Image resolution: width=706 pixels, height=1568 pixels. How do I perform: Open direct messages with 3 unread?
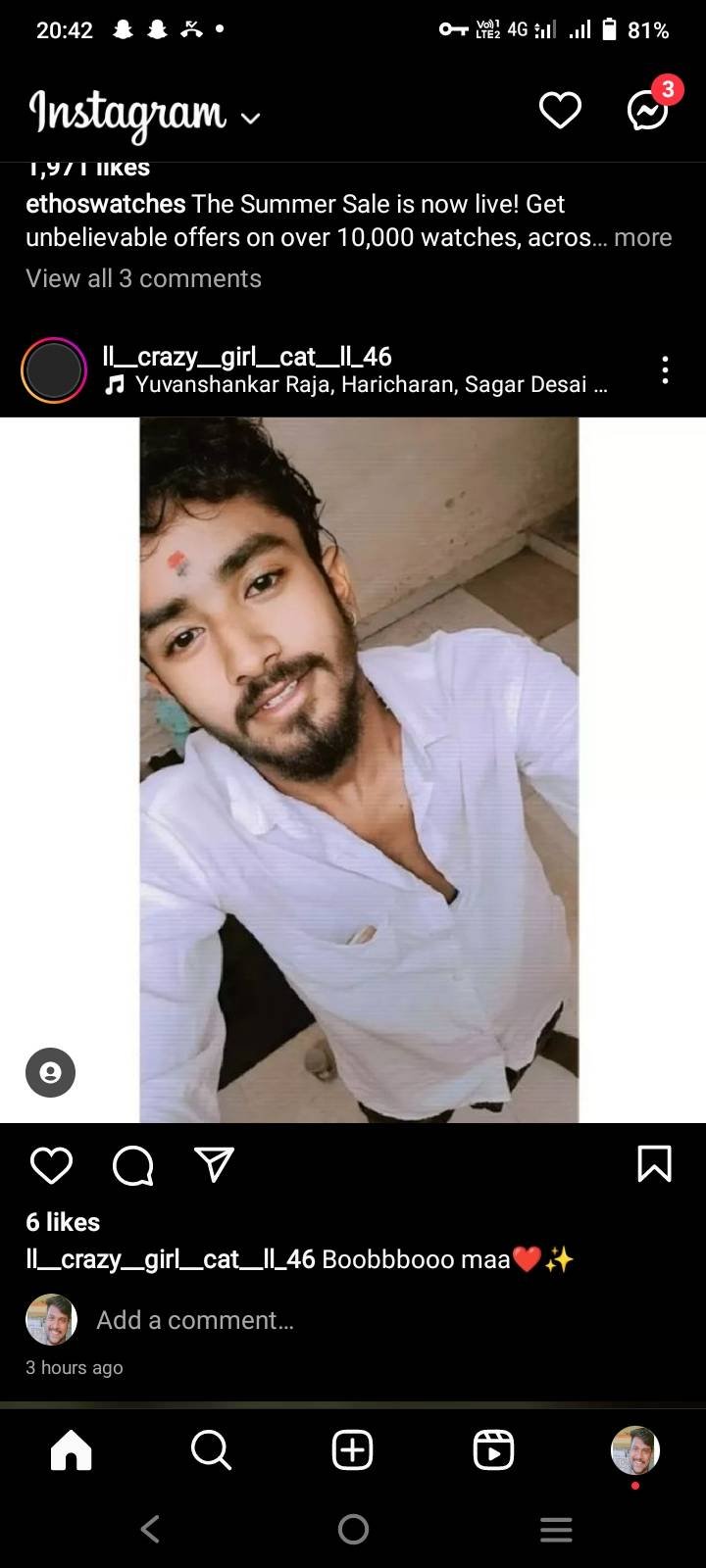point(648,110)
